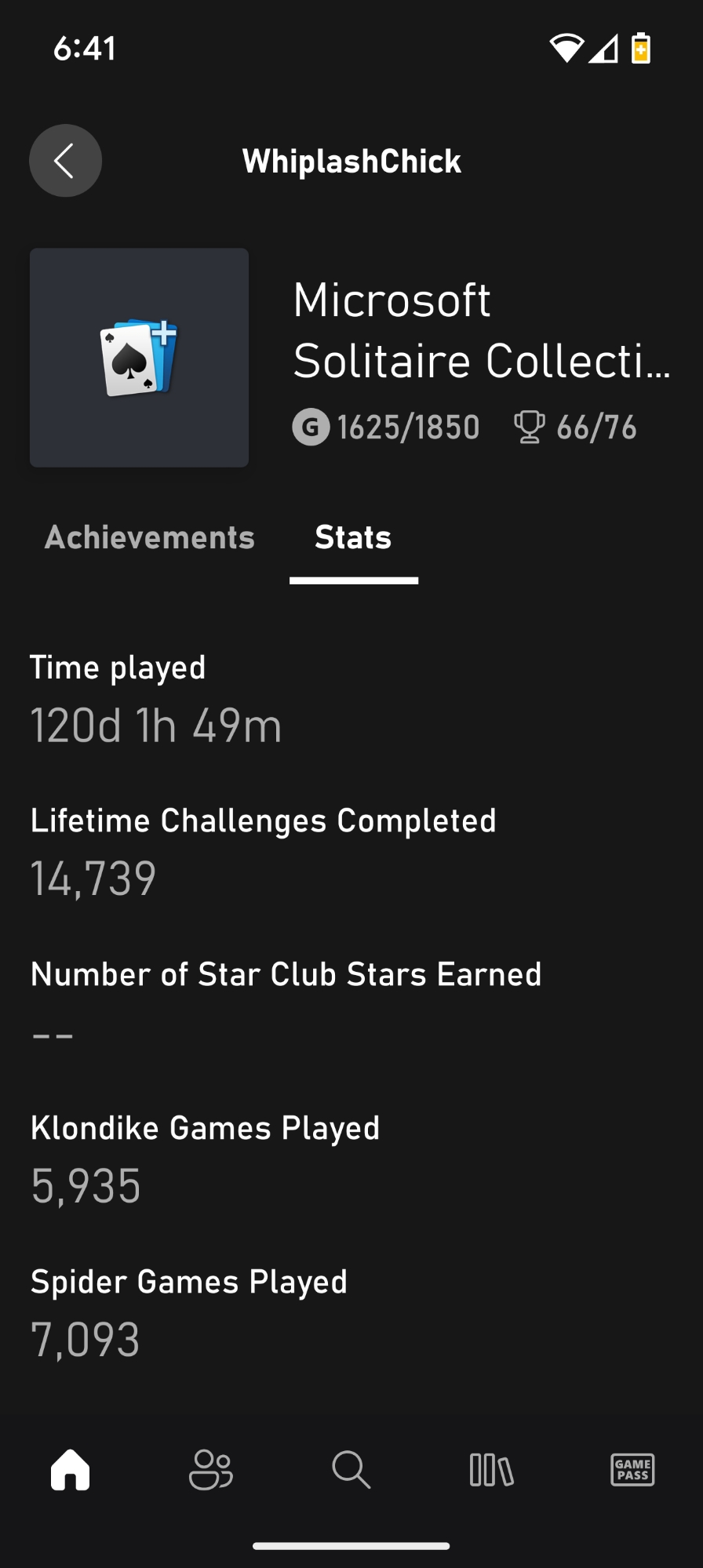Open the Microsoft Solitaire Collection game tile

[140, 358]
